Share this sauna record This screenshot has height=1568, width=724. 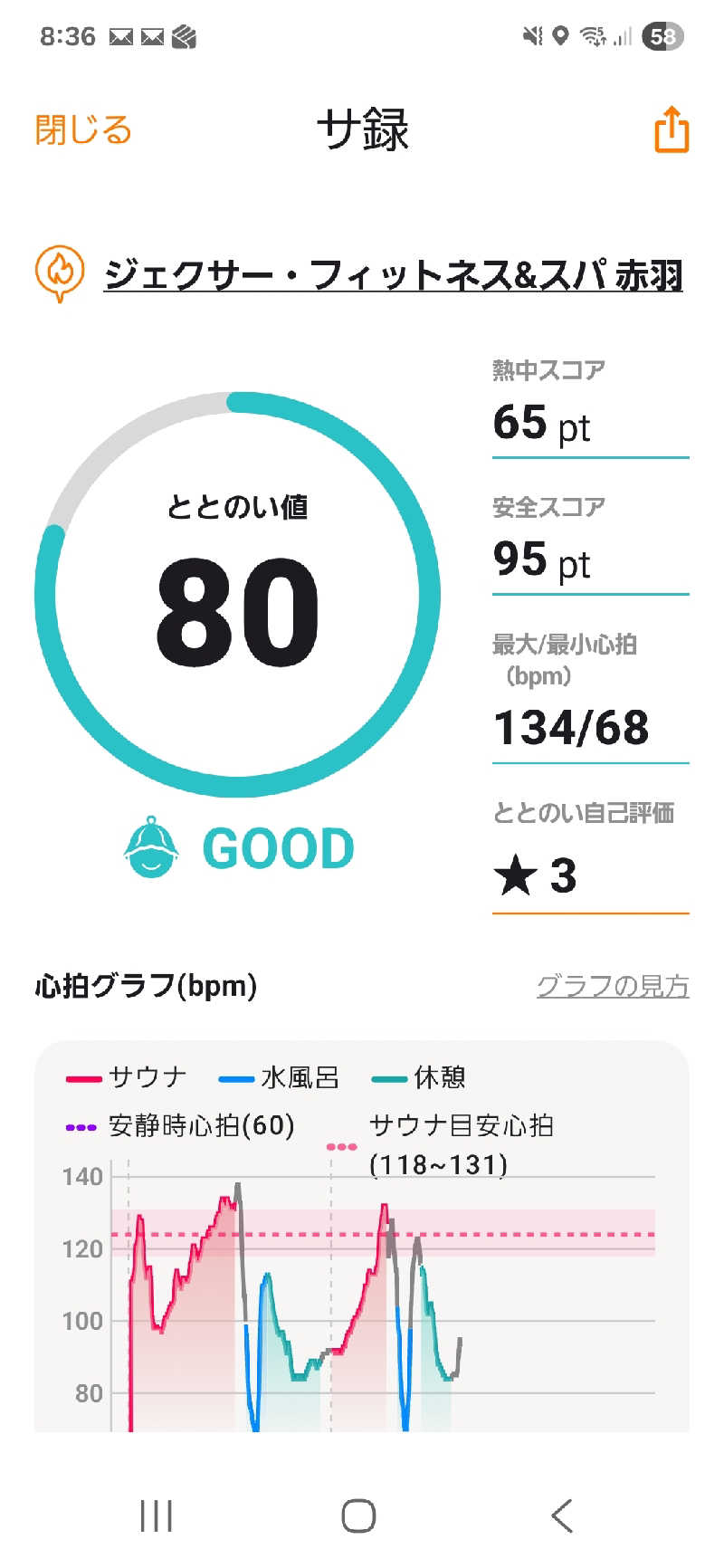pos(671,129)
